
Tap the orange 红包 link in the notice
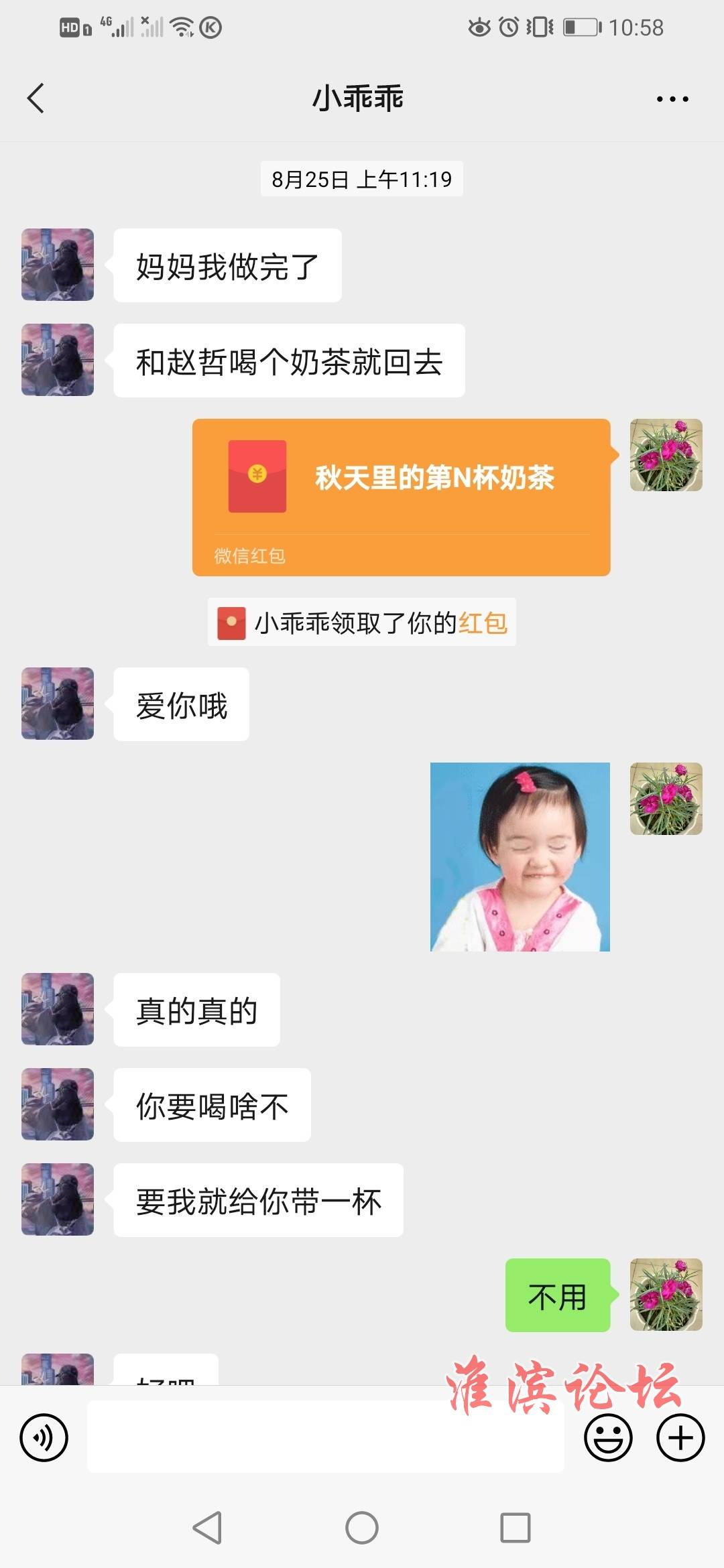[x=483, y=623]
